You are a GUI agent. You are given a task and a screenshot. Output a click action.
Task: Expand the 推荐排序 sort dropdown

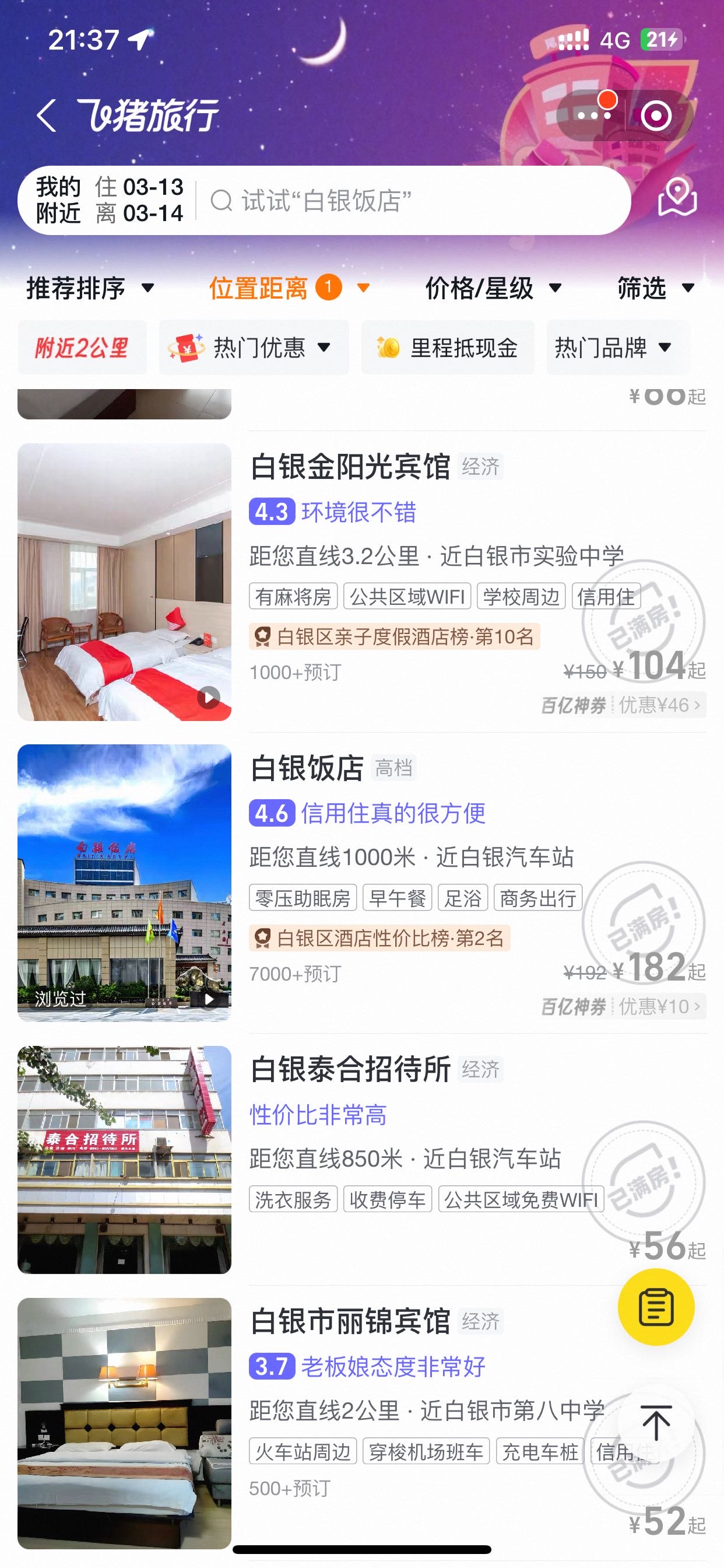(90, 288)
